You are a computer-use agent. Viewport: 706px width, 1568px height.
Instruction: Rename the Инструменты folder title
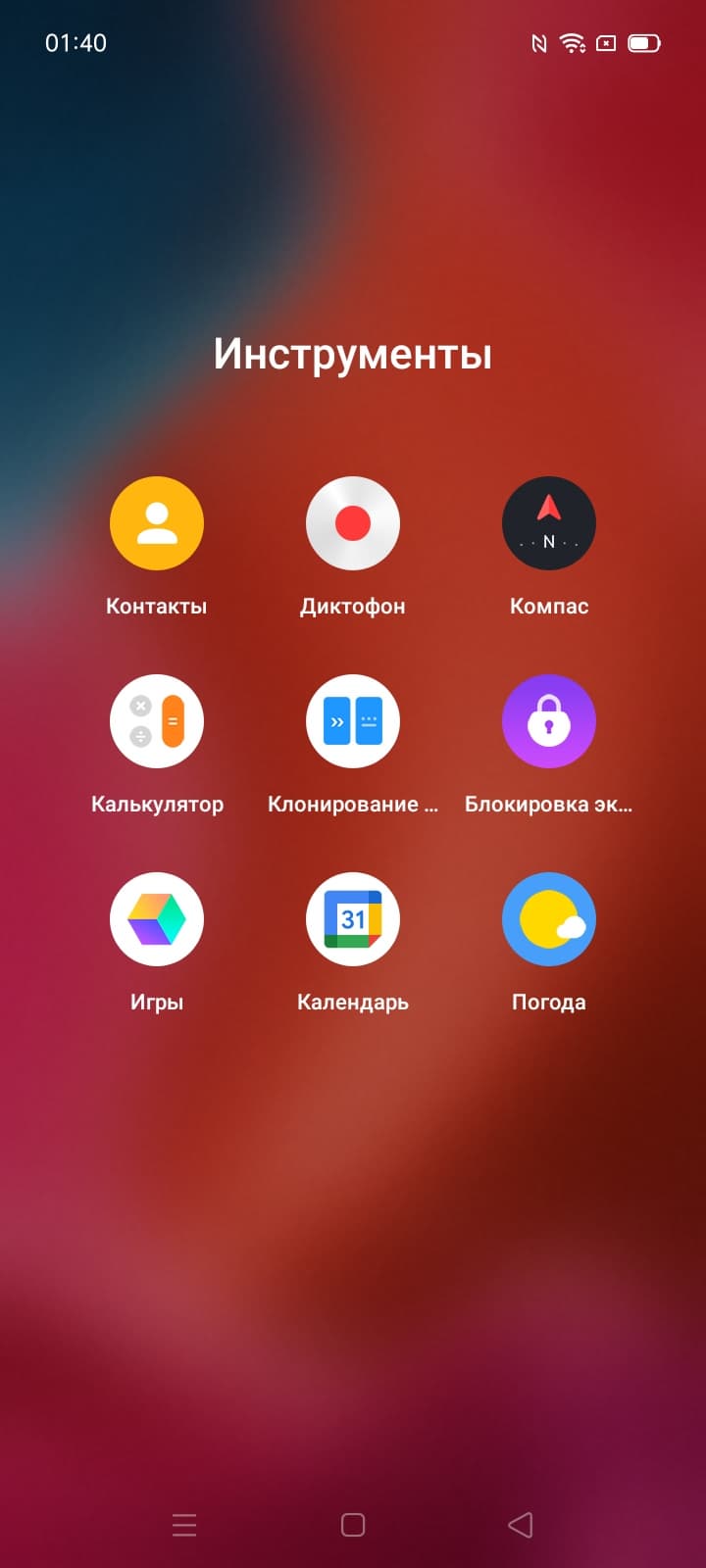pyautogui.click(x=353, y=354)
